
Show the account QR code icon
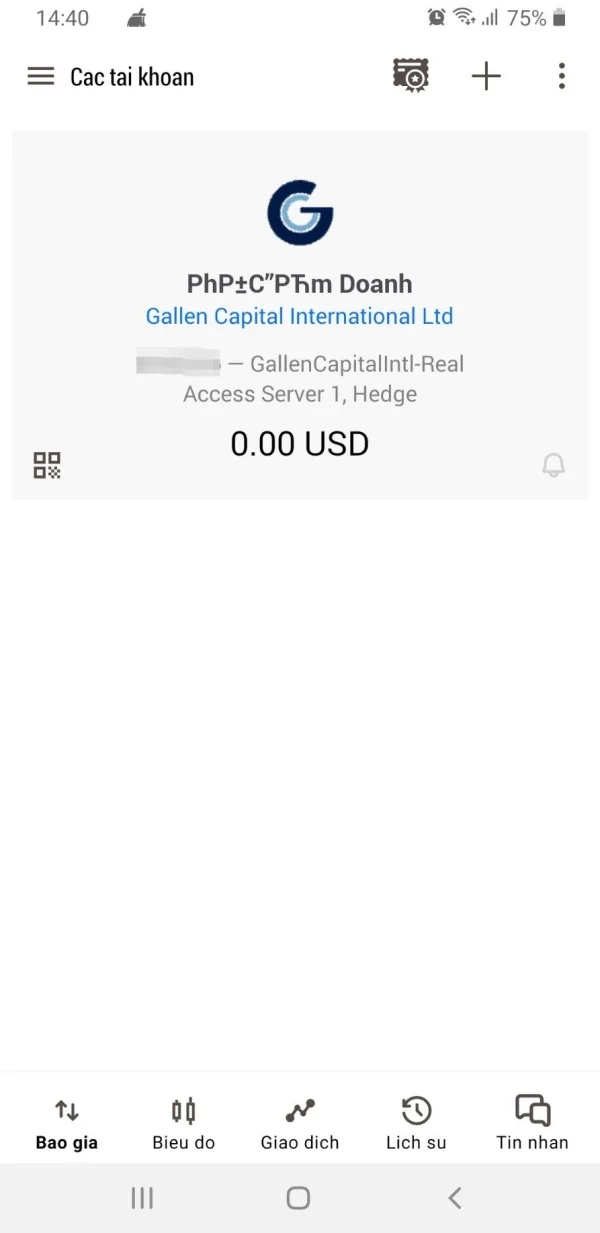point(47,465)
